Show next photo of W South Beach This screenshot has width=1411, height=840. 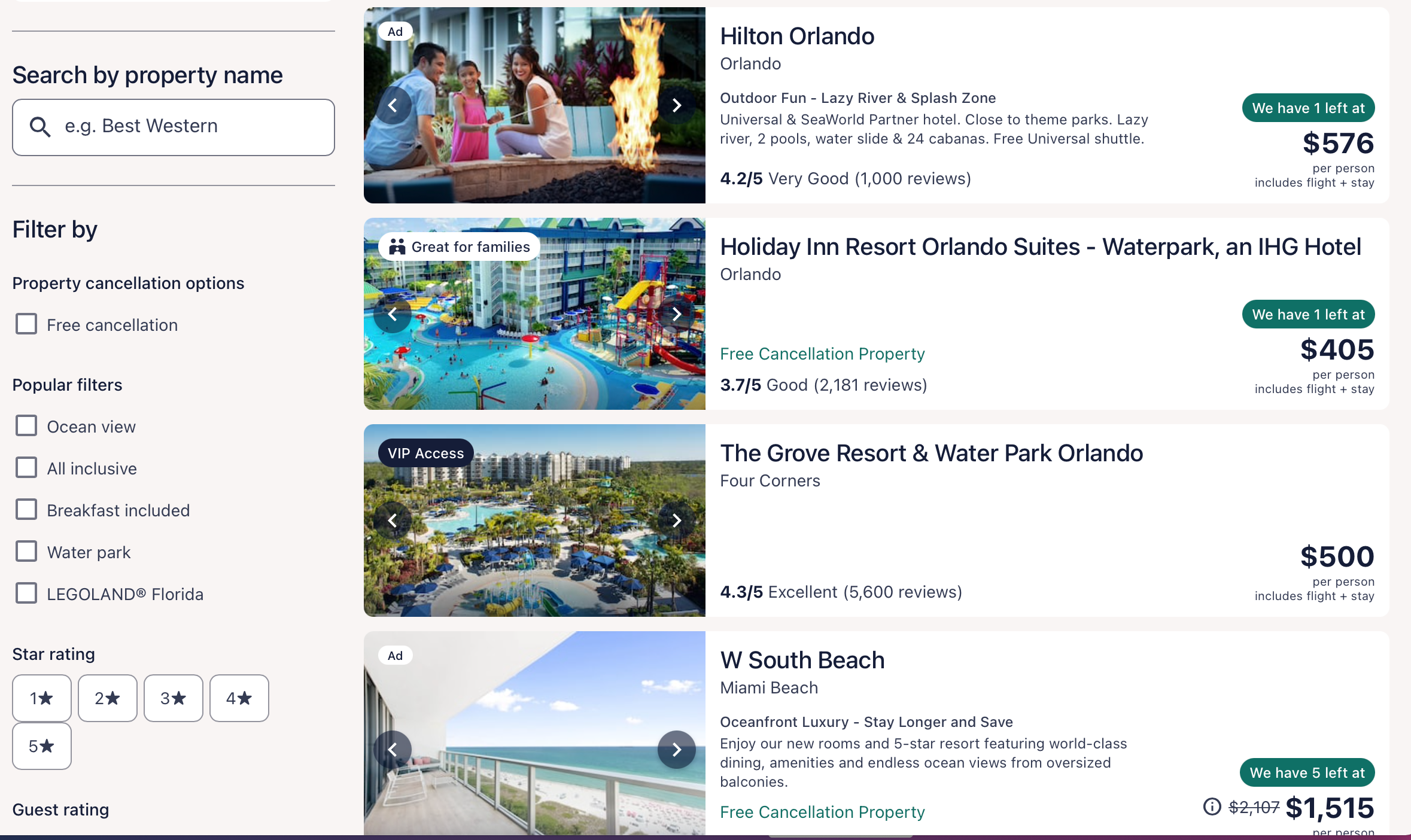pyautogui.click(x=676, y=749)
